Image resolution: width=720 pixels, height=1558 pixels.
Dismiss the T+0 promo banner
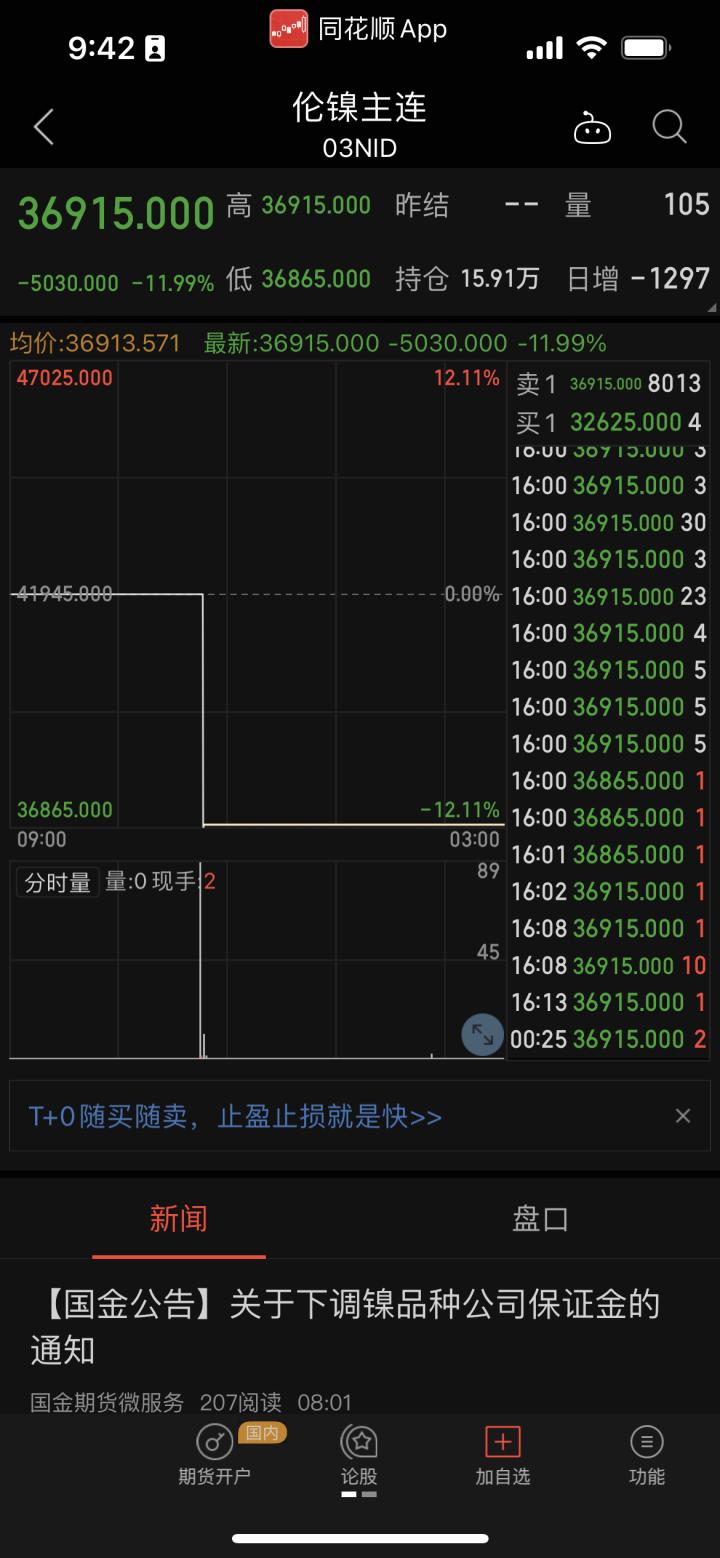(683, 1116)
